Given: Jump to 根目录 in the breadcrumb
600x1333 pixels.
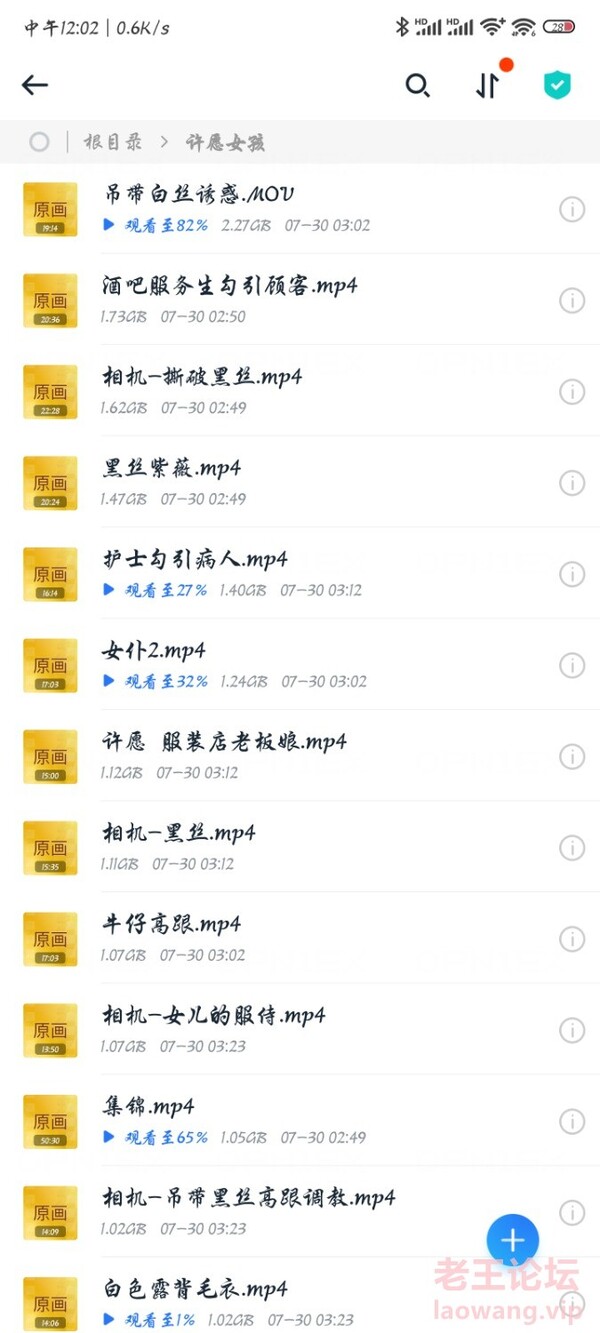Looking at the screenshot, I should point(113,142).
